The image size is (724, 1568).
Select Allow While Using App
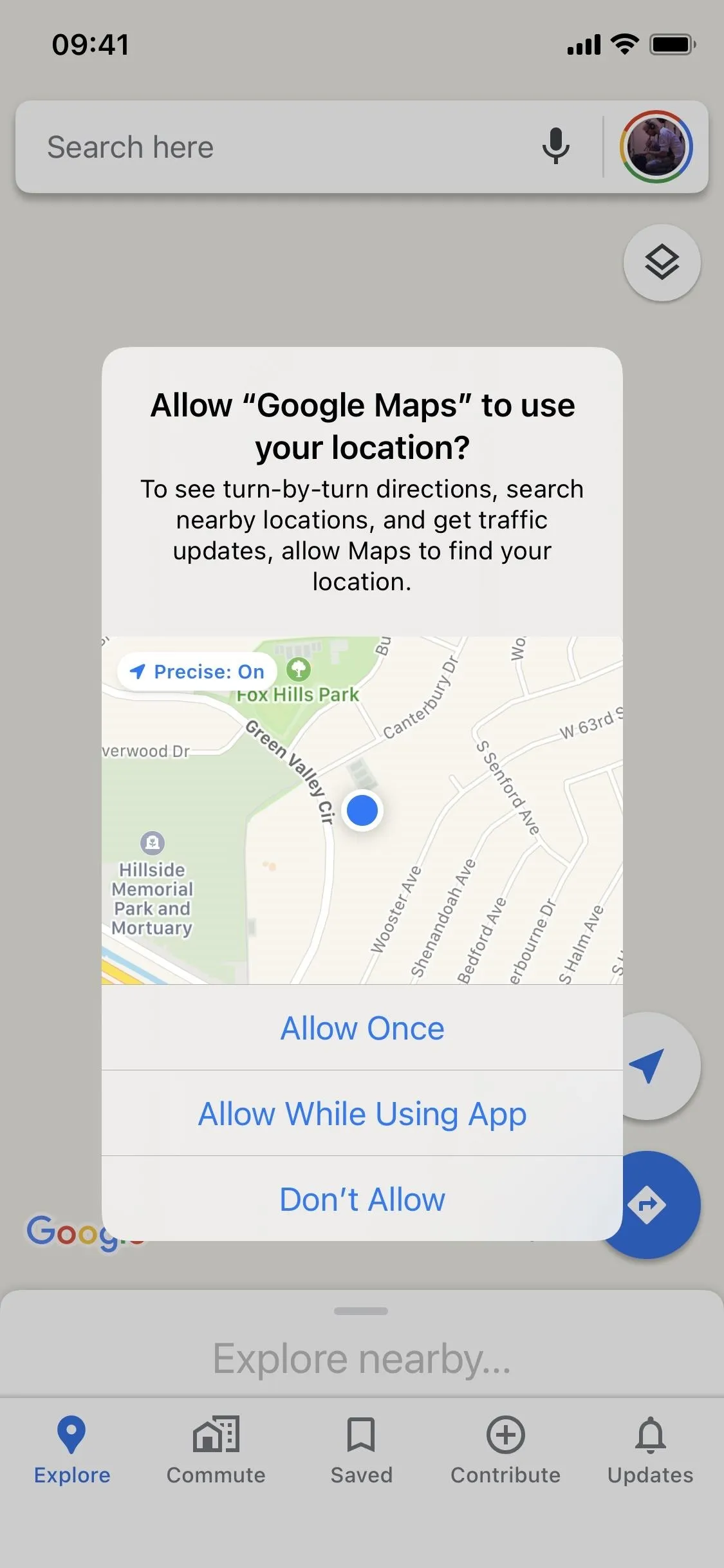tap(362, 1114)
